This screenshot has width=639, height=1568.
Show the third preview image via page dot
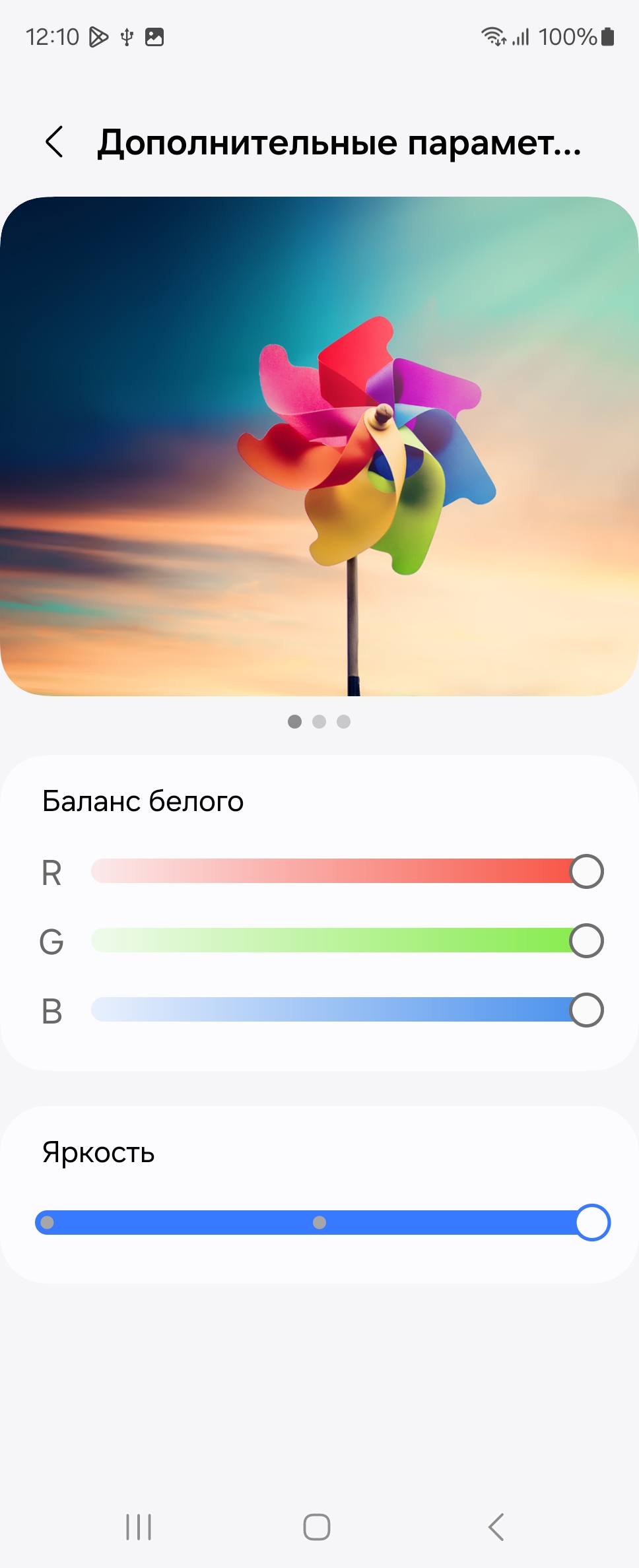(343, 721)
